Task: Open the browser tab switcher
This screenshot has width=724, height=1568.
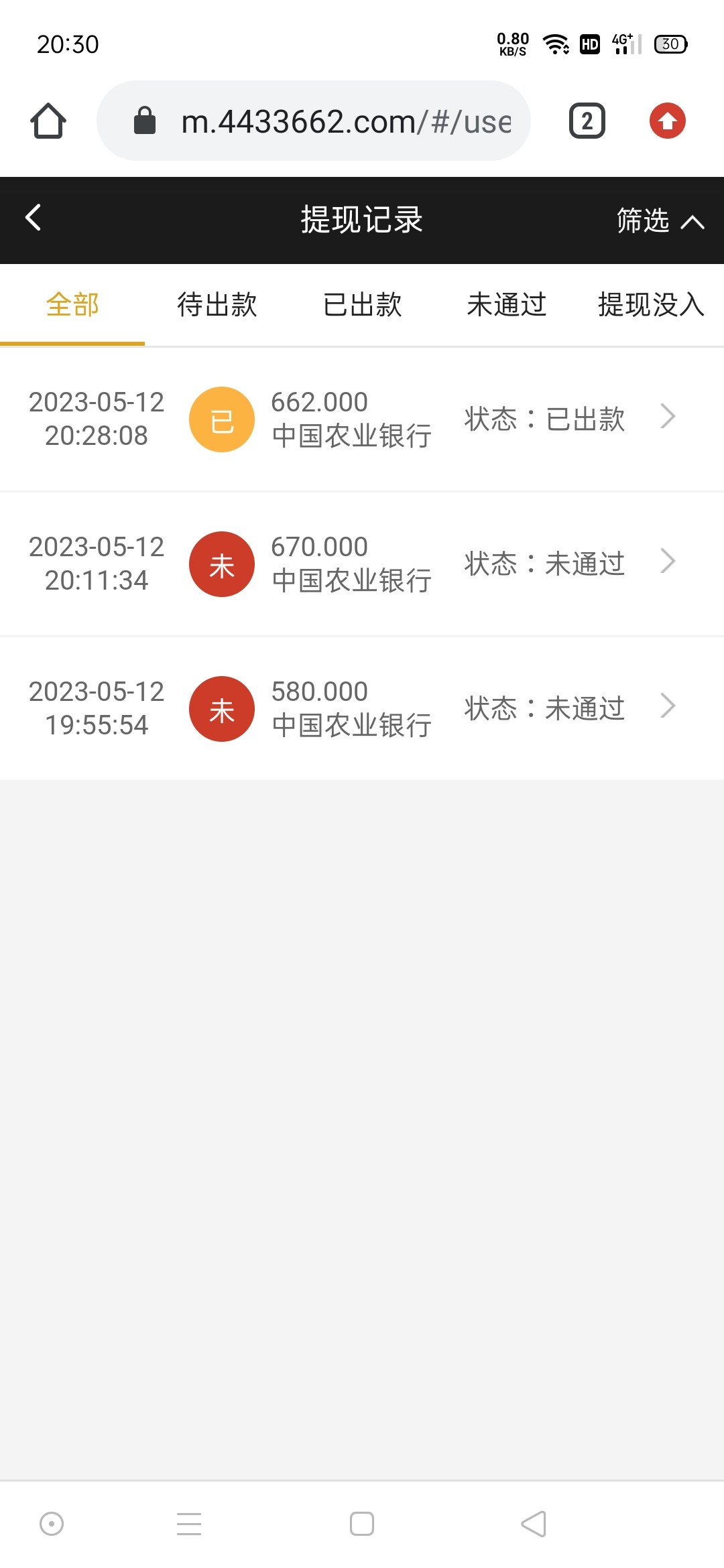Action: 587,121
